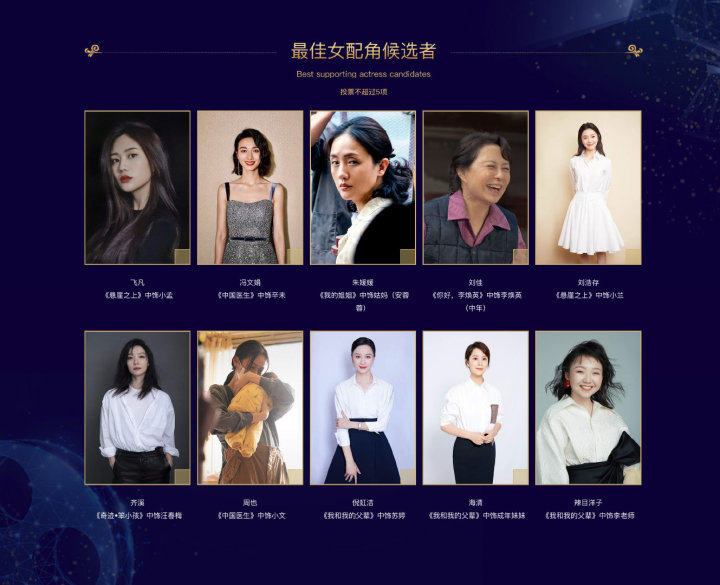Tick the vote box for 冯文娟
Viewport: 720px width, 585px height.
click(295, 257)
